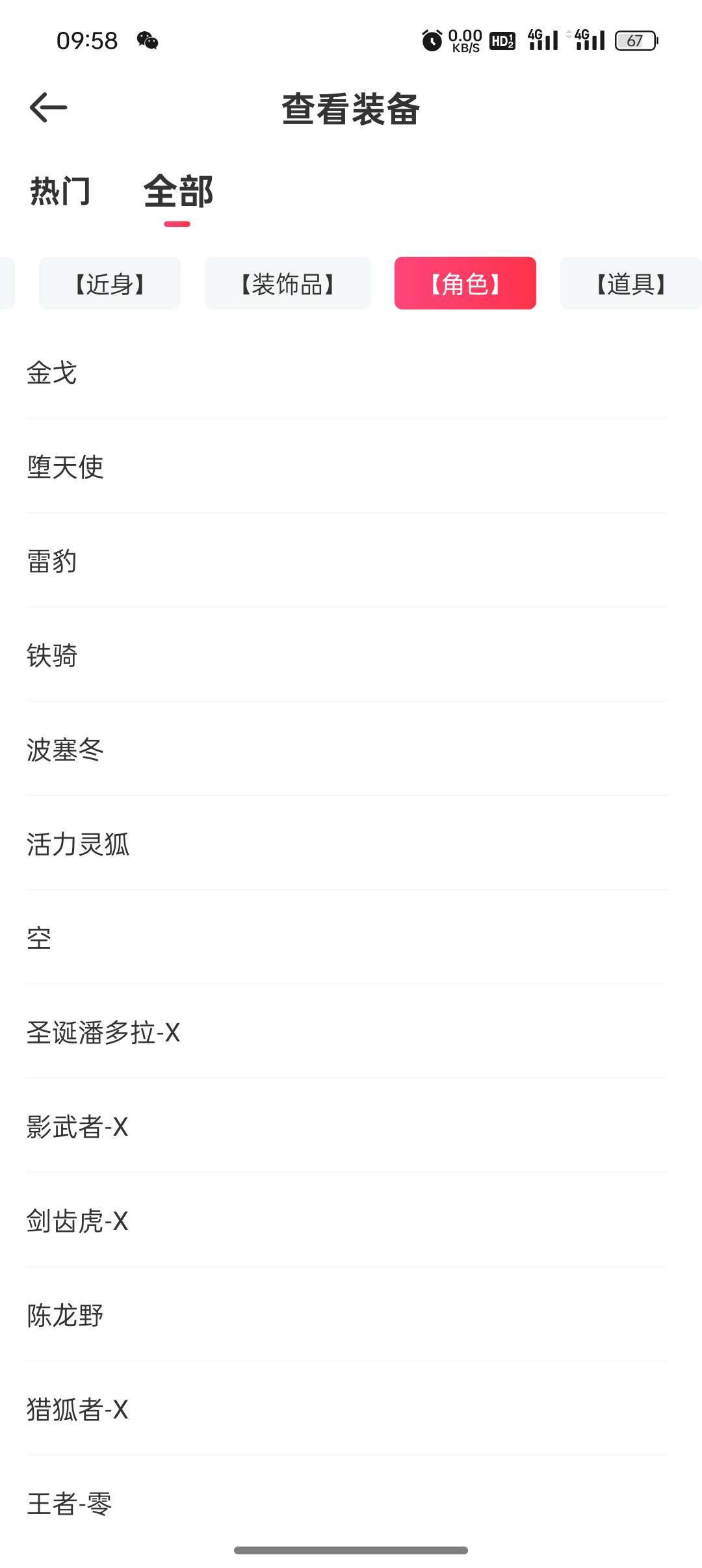Show the 【道具】 category

click(630, 283)
